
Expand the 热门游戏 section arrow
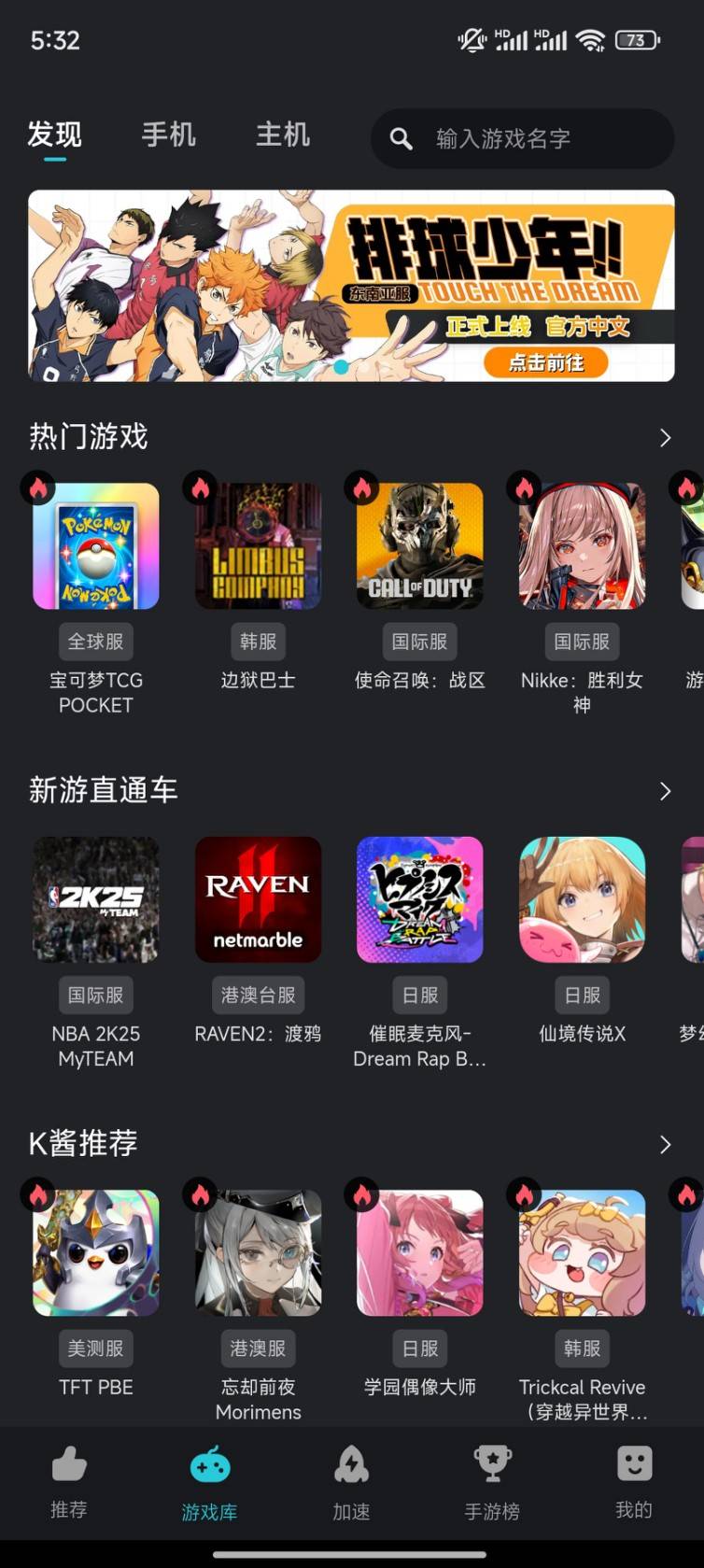click(x=665, y=437)
